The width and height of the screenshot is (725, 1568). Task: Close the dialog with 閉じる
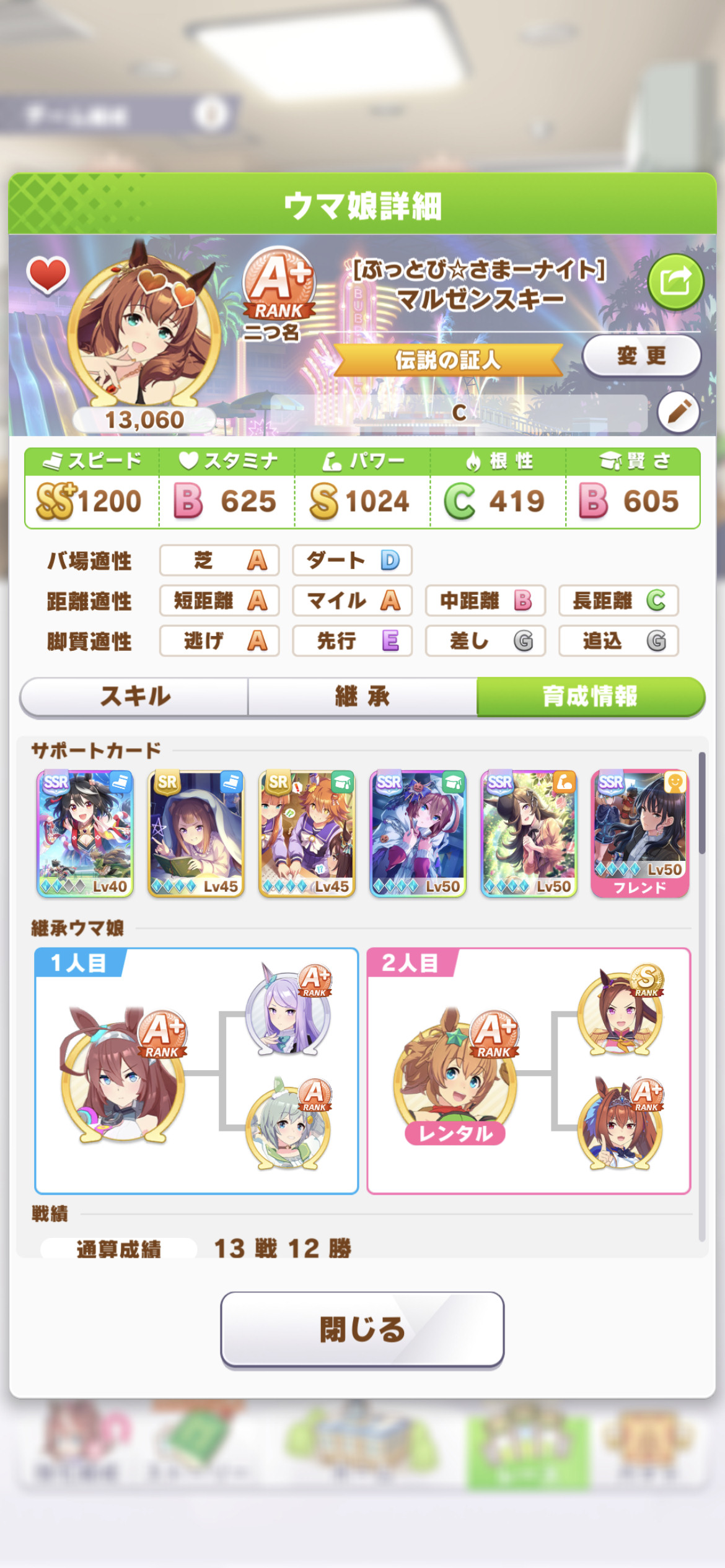tap(362, 1329)
